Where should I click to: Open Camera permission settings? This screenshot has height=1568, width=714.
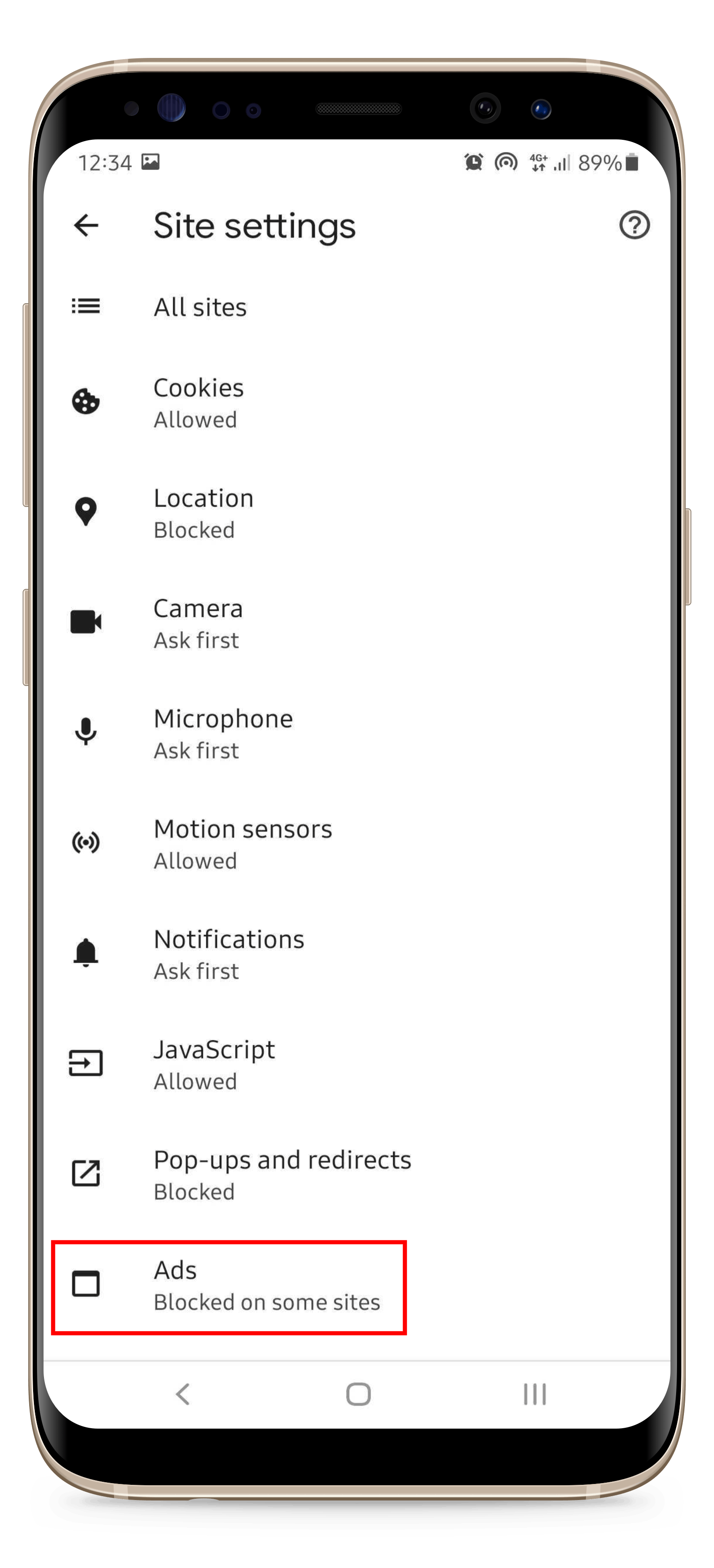[x=198, y=623]
